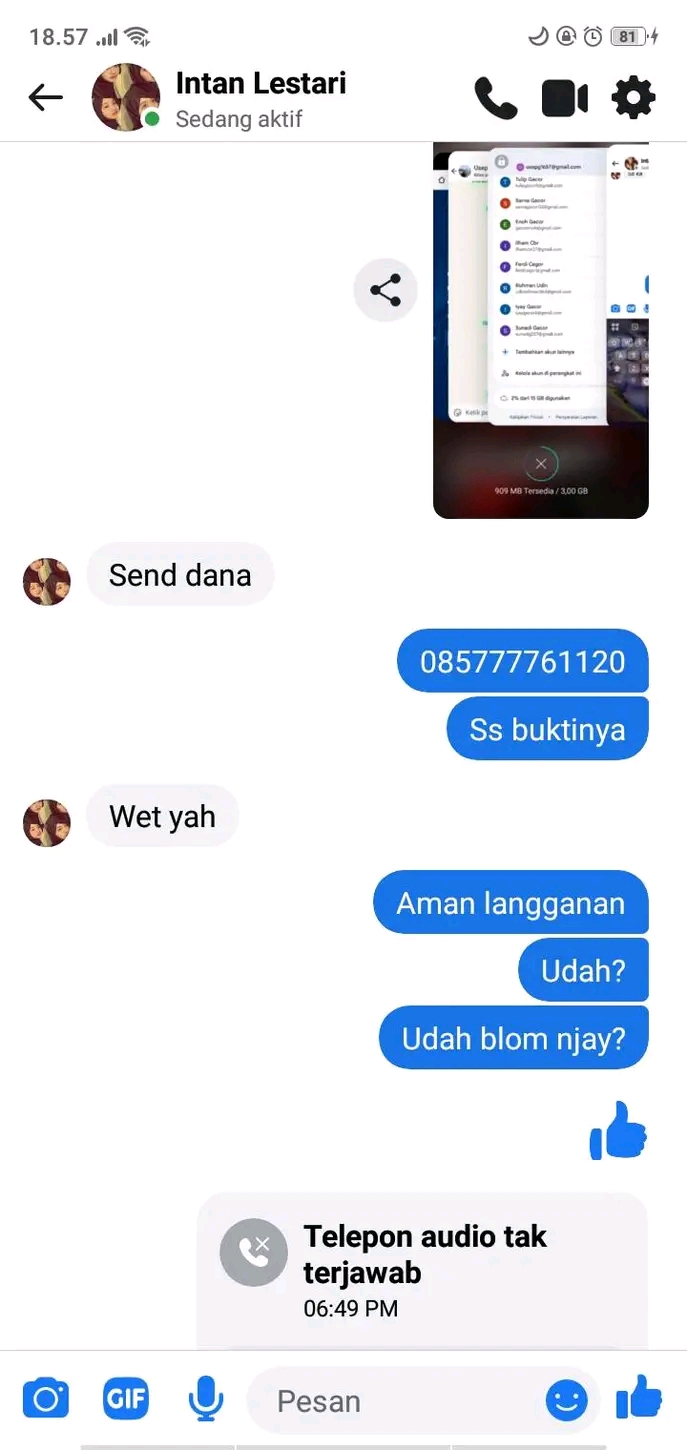Start an audio call with Intan Lestari
Screen dimensions: 687x1450
pyautogui.click(x=495, y=98)
